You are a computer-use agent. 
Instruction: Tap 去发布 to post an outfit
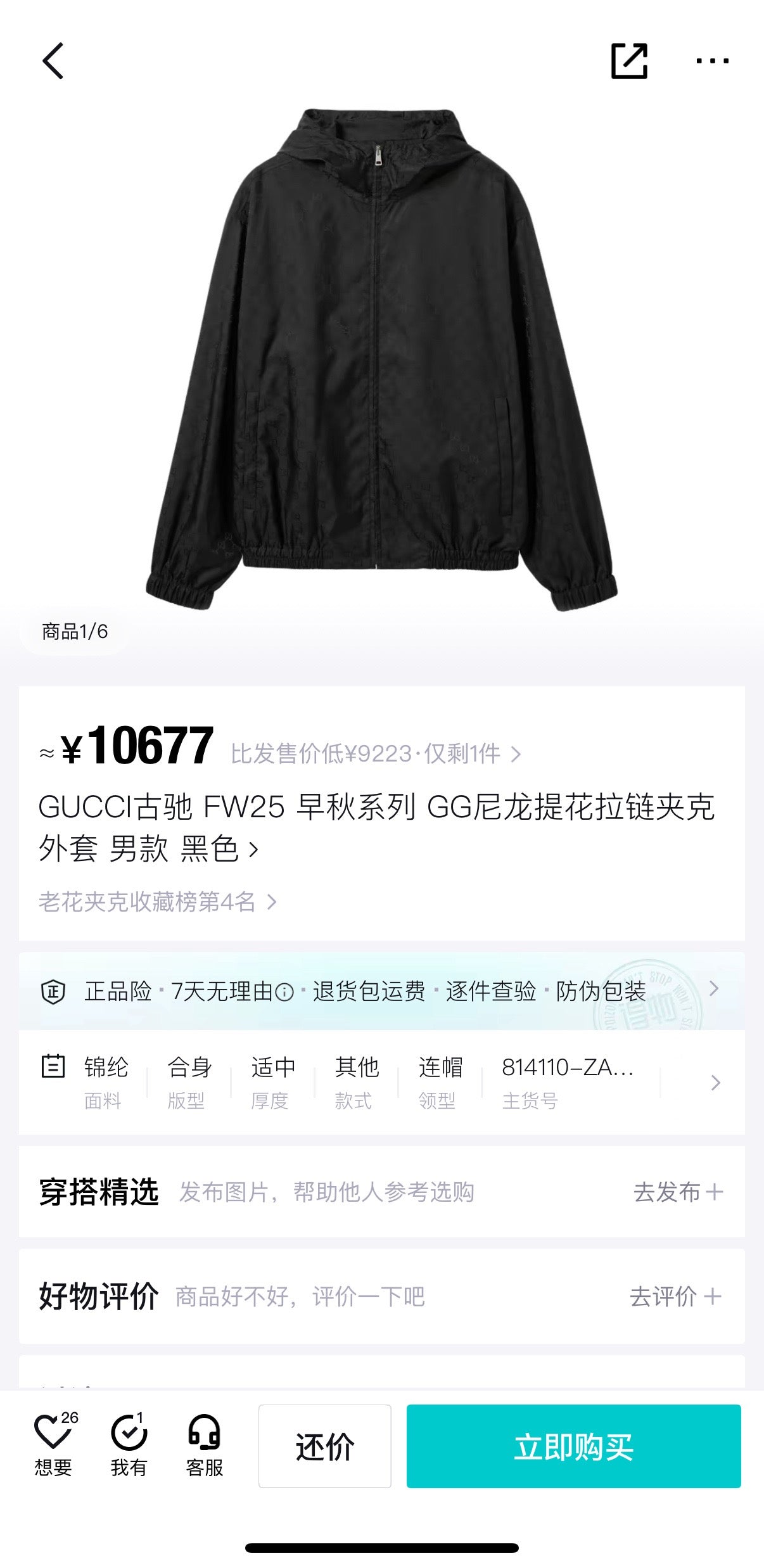pos(678,1192)
